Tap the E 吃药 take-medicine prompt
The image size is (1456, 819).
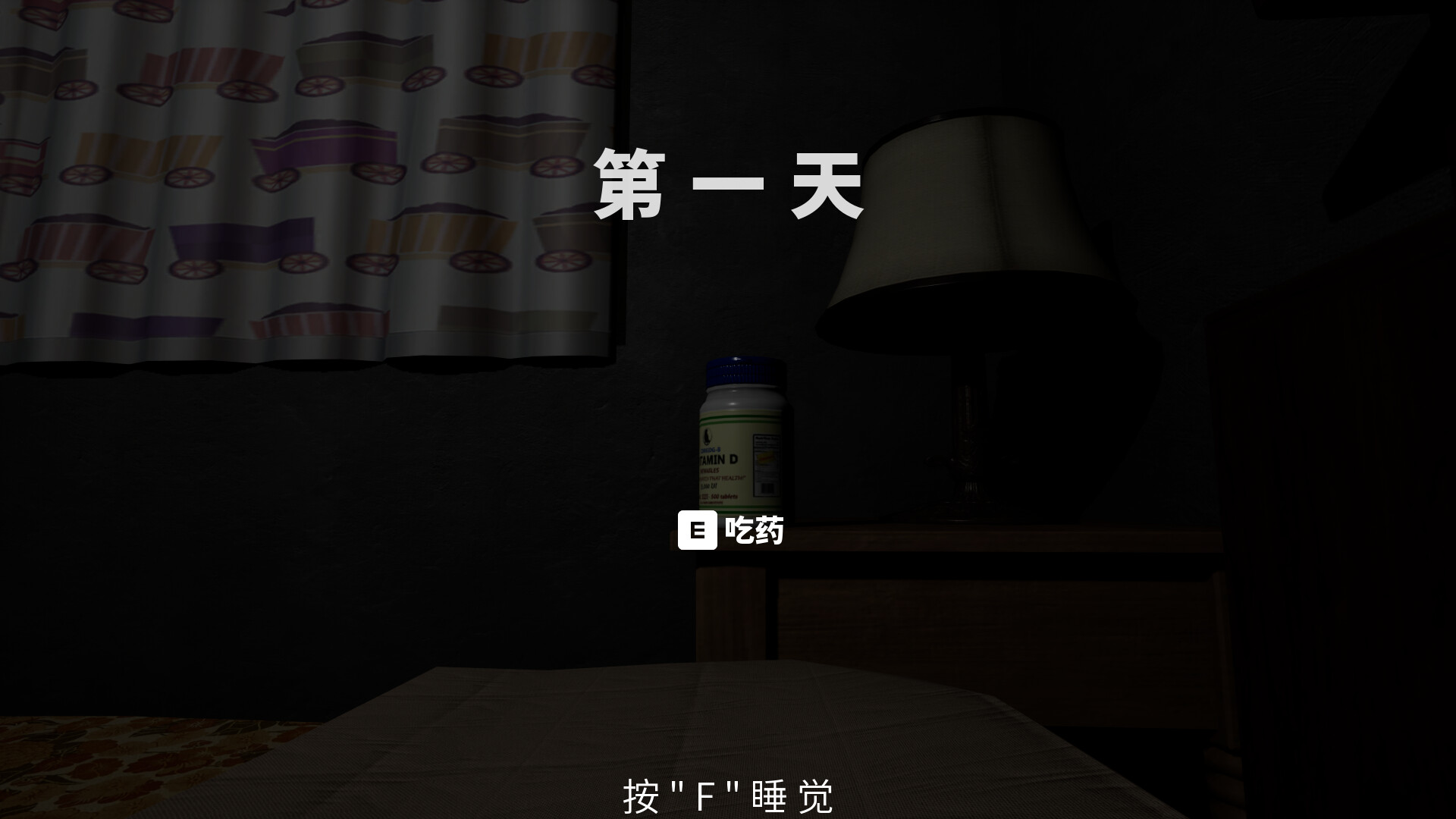[x=731, y=530]
